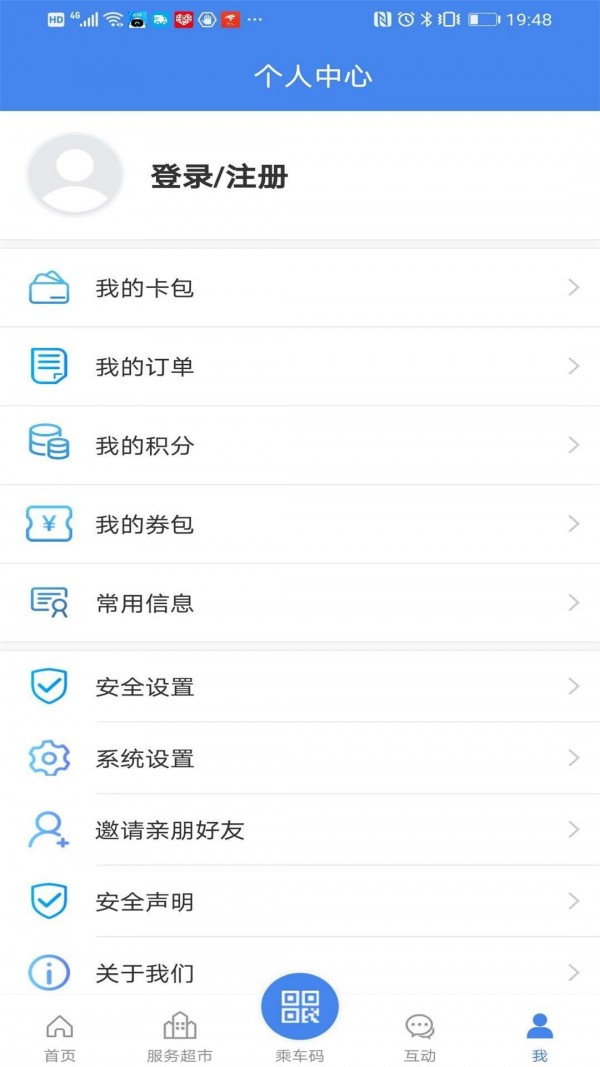The width and height of the screenshot is (600, 1067).
Task: Check 我的积分
Action: pyautogui.click(x=300, y=446)
